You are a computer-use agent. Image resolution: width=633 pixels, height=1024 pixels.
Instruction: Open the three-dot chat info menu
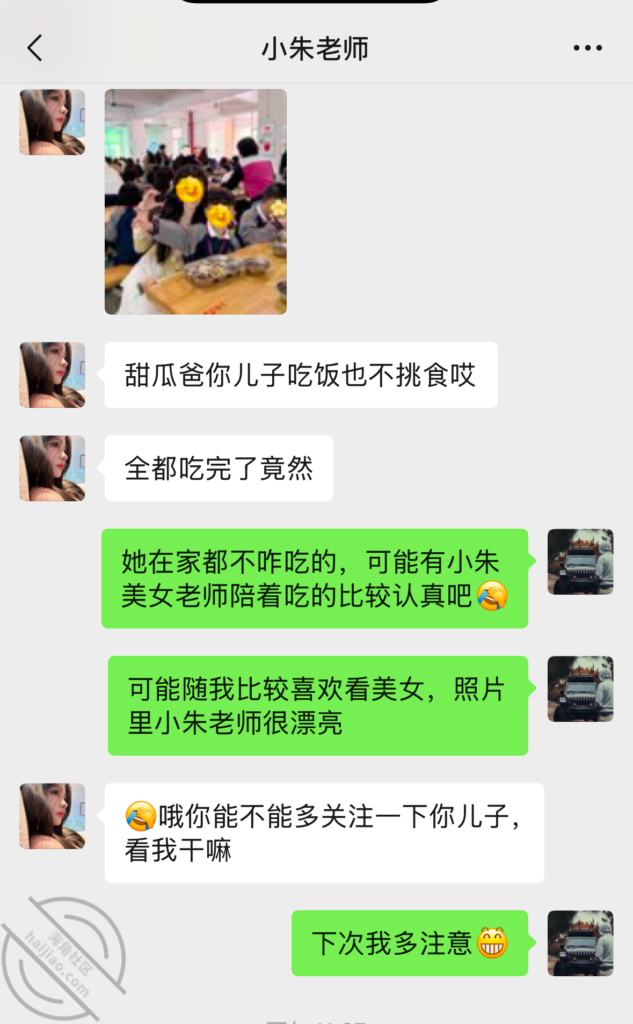587,48
